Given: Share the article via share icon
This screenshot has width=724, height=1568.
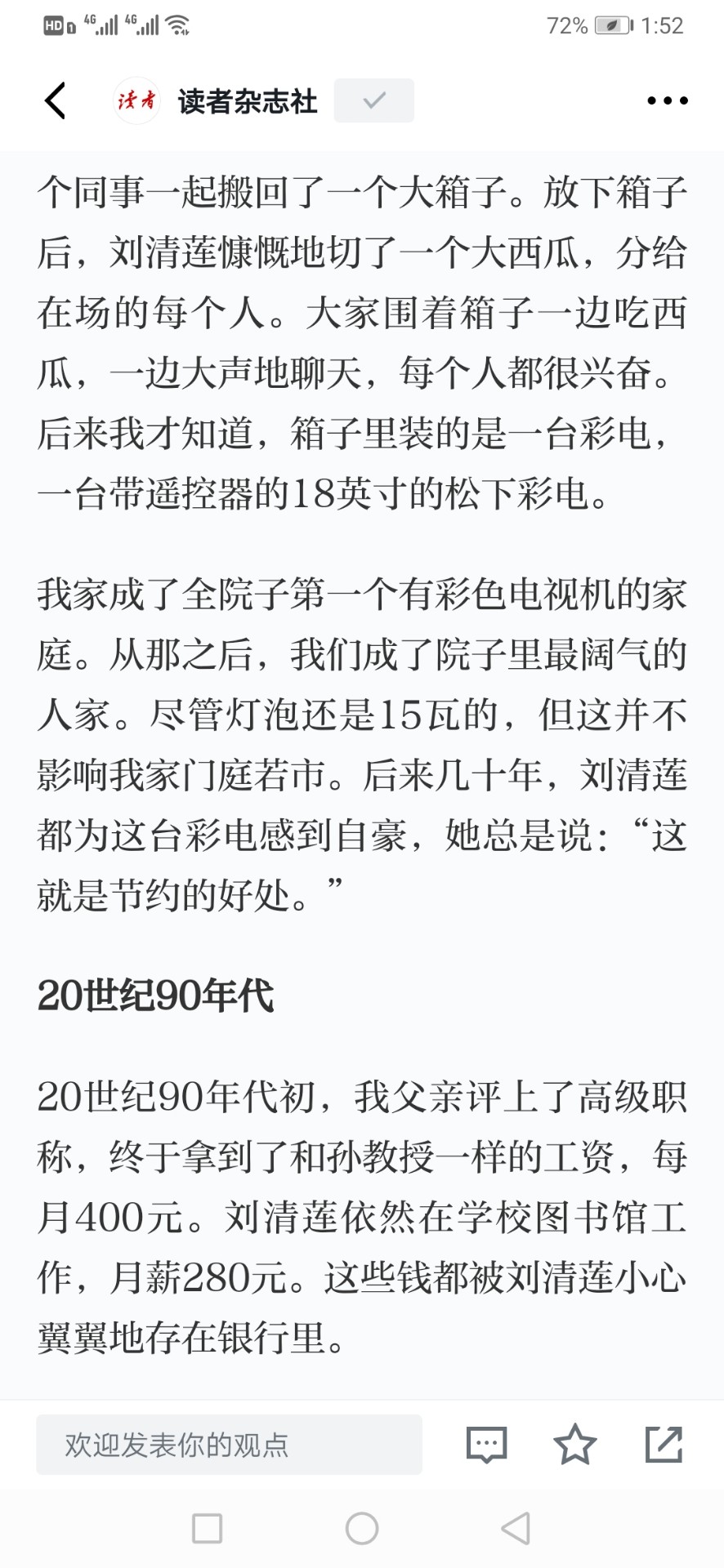Looking at the screenshot, I should (x=664, y=1444).
